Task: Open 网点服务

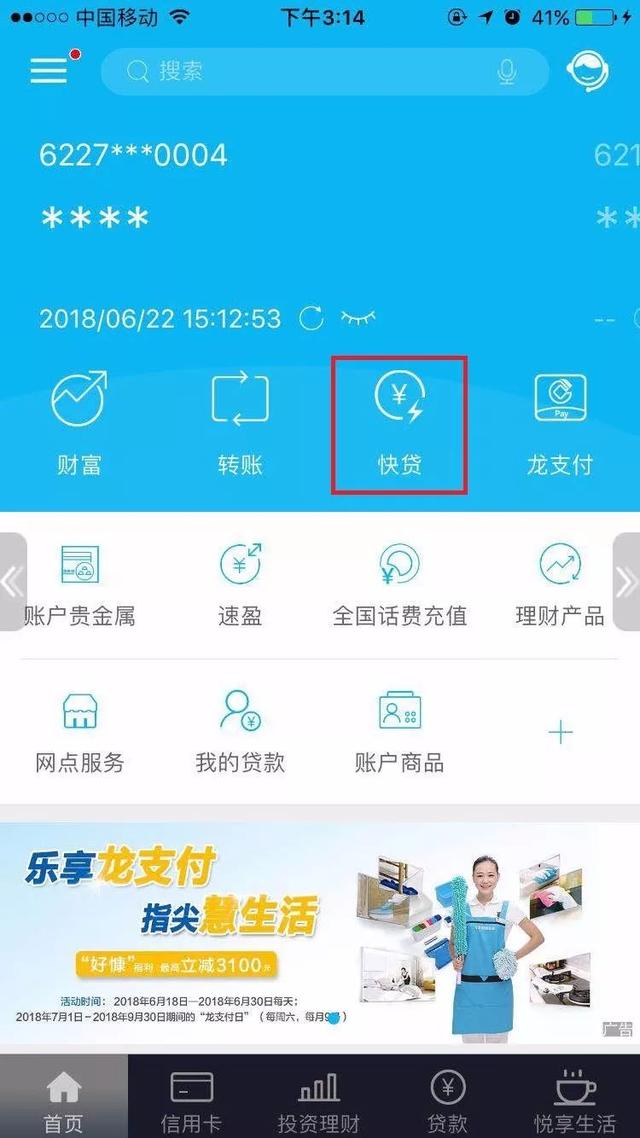Action: tap(79, 732)
